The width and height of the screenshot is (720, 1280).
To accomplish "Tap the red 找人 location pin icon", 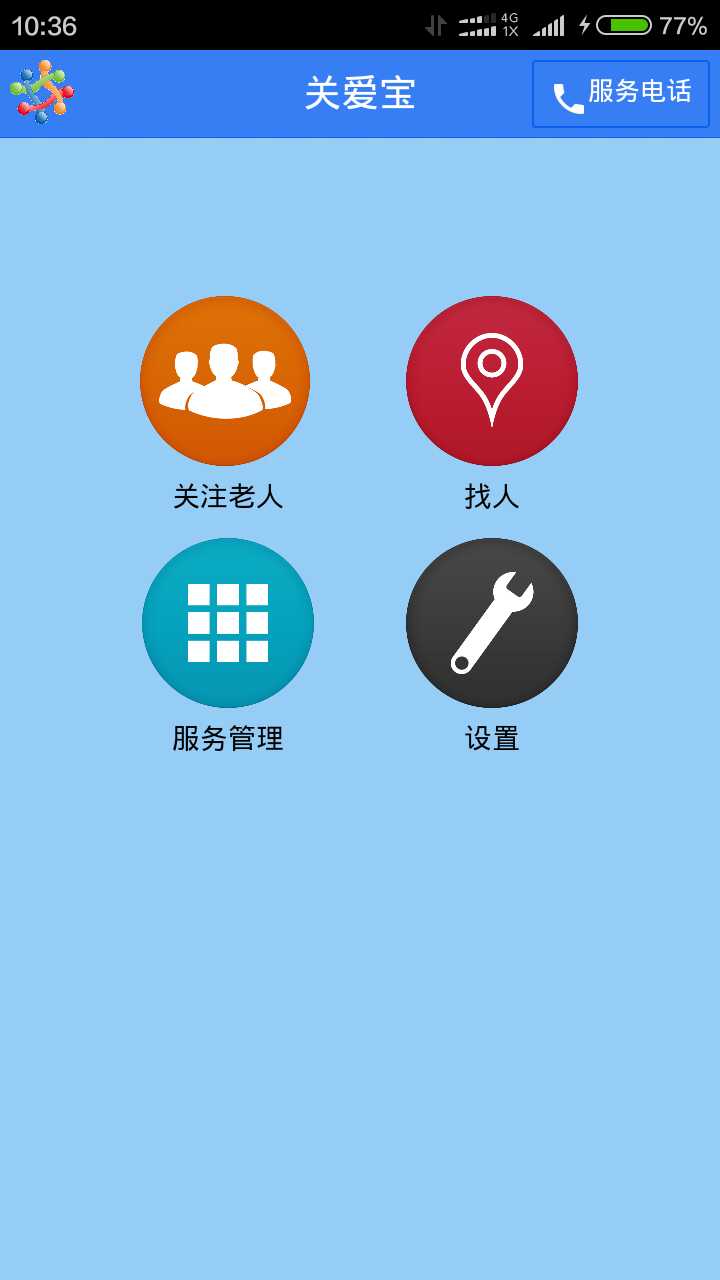I will pyautogui.click(x=491, y=381).
